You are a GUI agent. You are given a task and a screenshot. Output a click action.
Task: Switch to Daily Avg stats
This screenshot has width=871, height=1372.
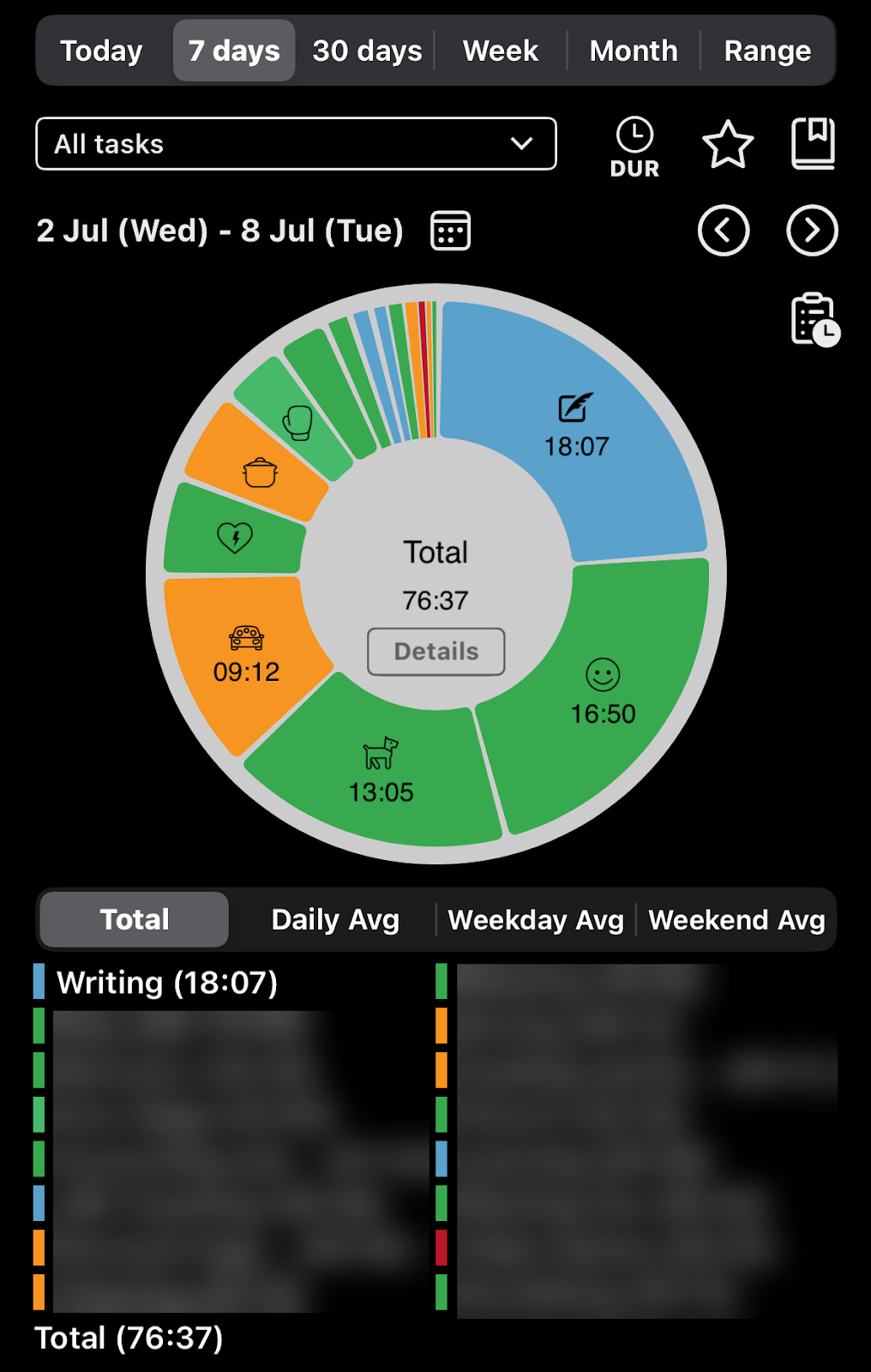click(335, 919)
